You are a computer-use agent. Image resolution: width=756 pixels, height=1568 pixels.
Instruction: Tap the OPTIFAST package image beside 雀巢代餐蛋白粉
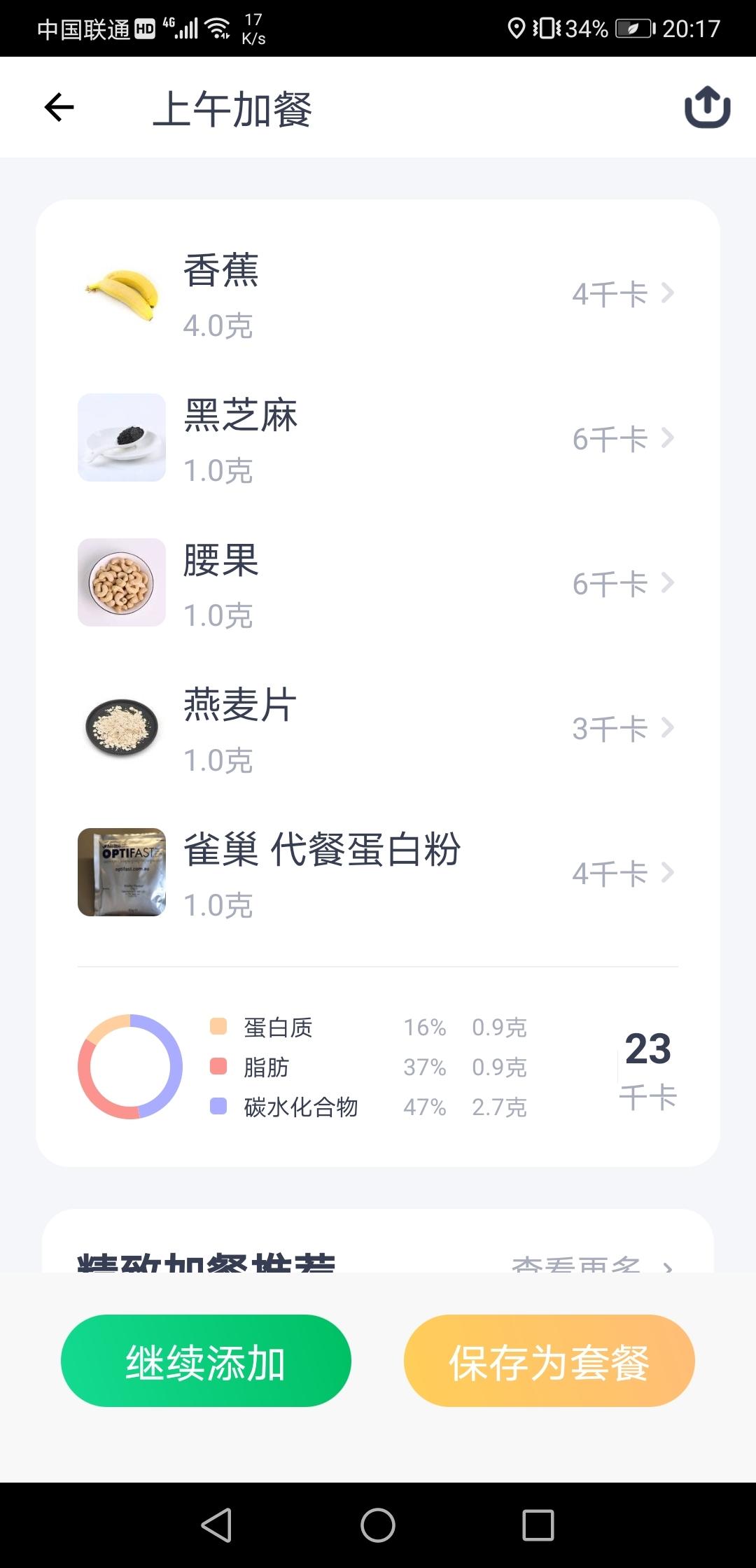[121, 871]
